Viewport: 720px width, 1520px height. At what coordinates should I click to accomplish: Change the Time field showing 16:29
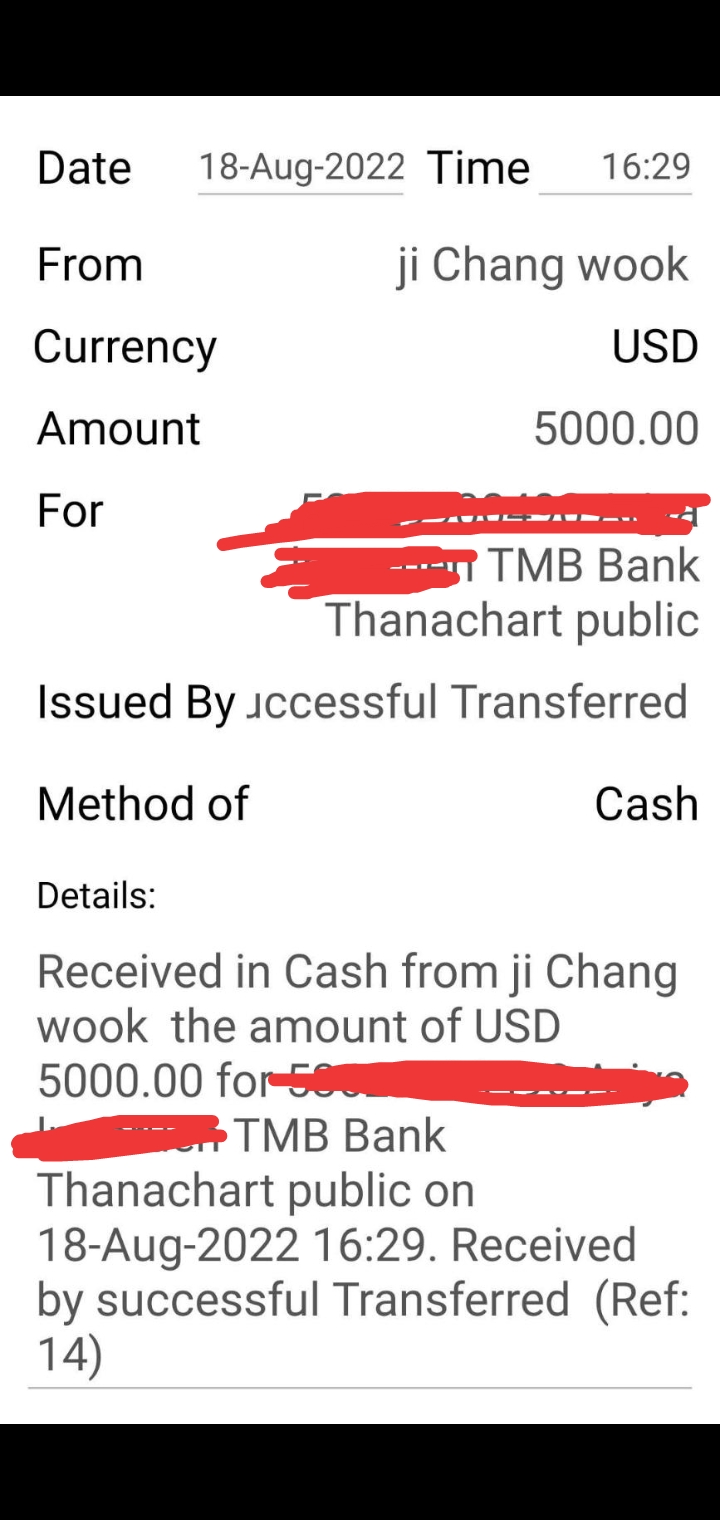615,166
